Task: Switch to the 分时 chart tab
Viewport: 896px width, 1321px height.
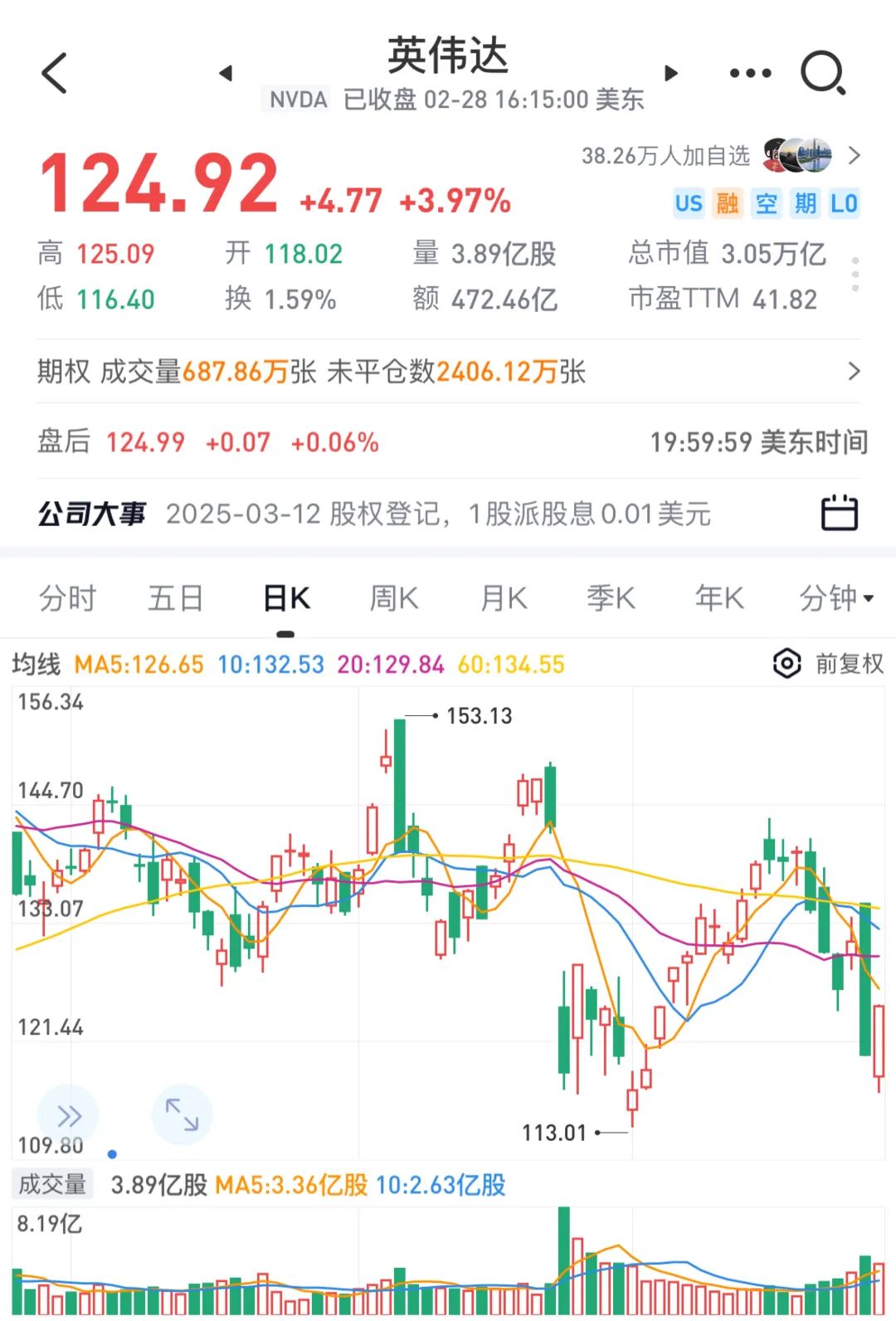Action: point(67,597)
